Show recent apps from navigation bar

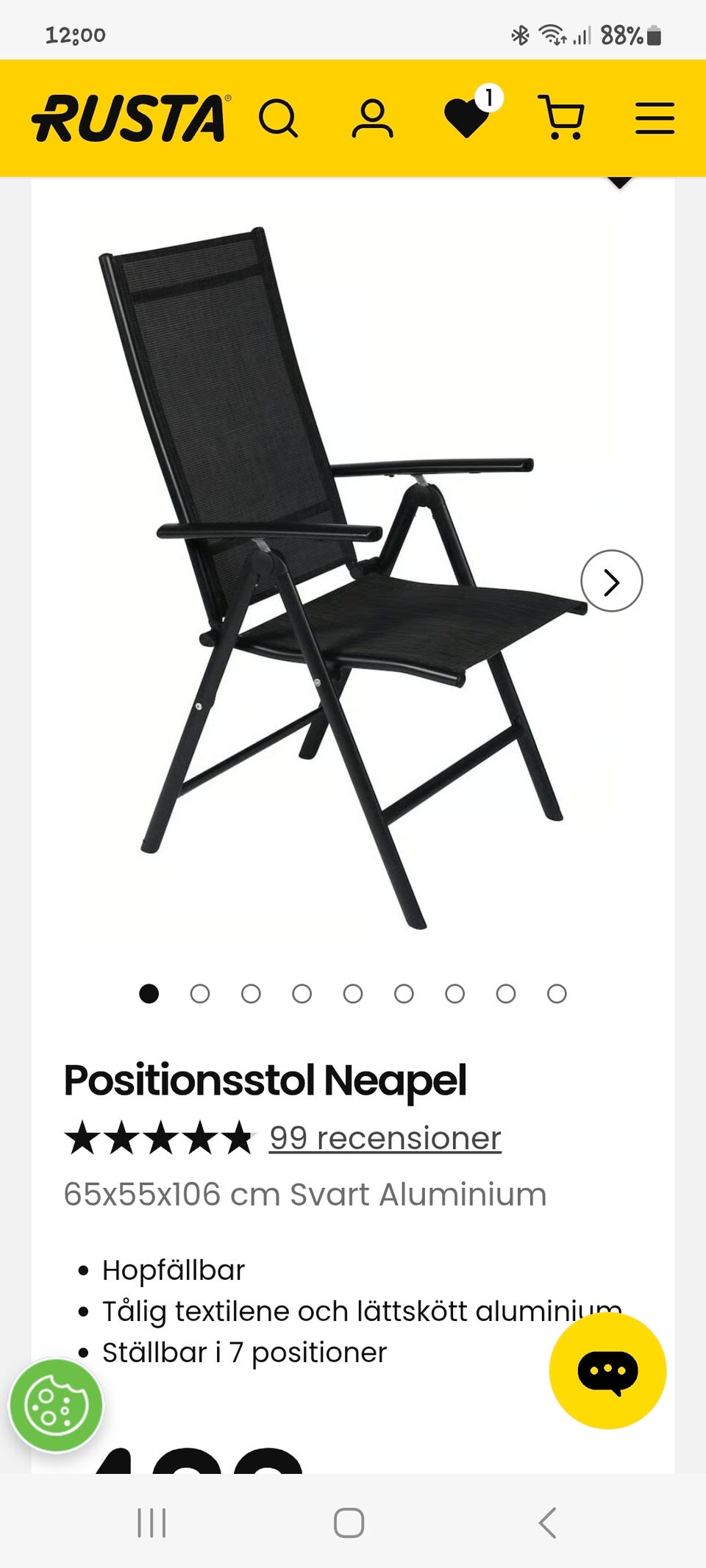[x=151, y=1522]
